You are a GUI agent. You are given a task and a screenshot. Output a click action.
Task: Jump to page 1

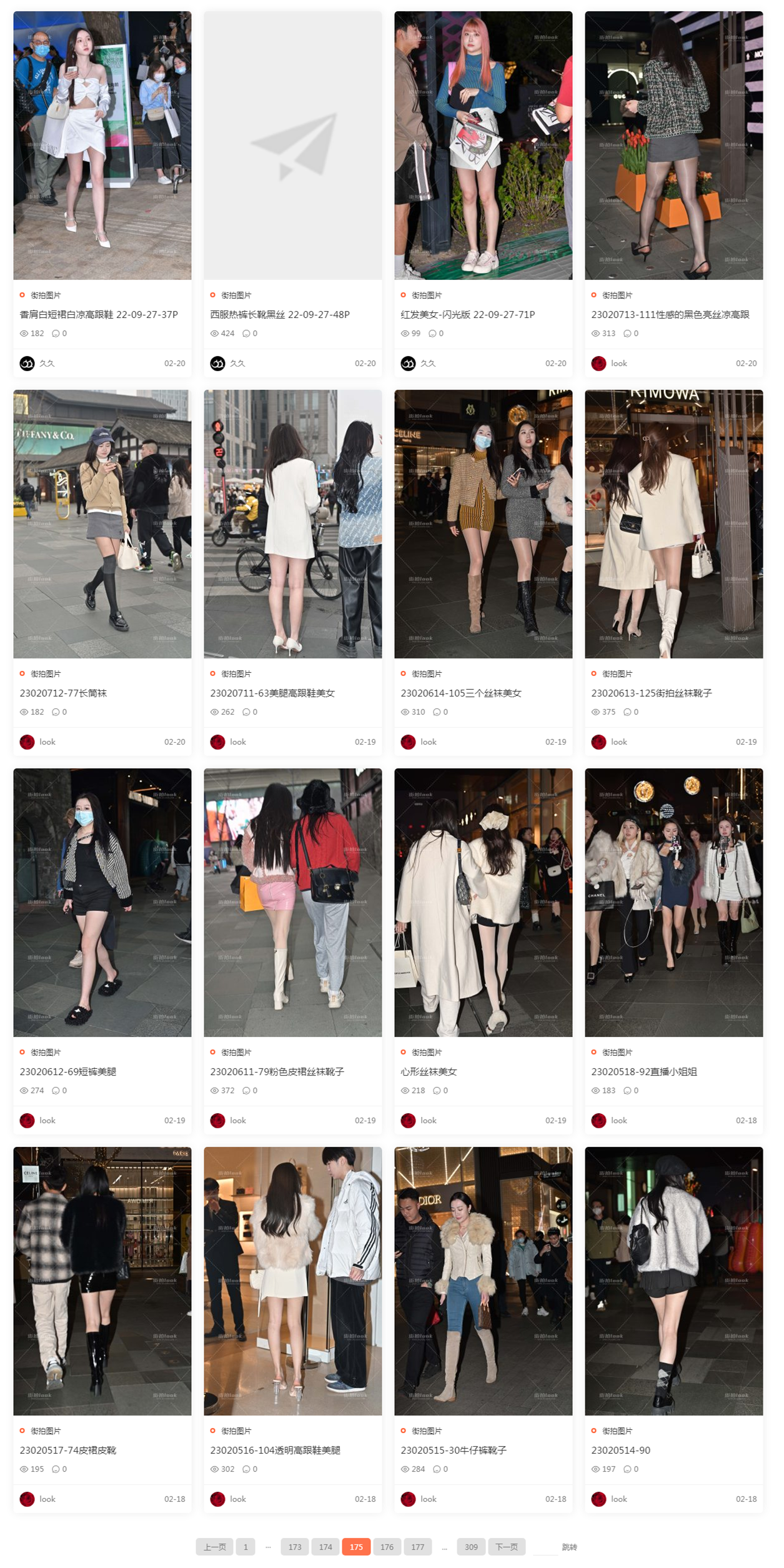[x=246, y=1547]
